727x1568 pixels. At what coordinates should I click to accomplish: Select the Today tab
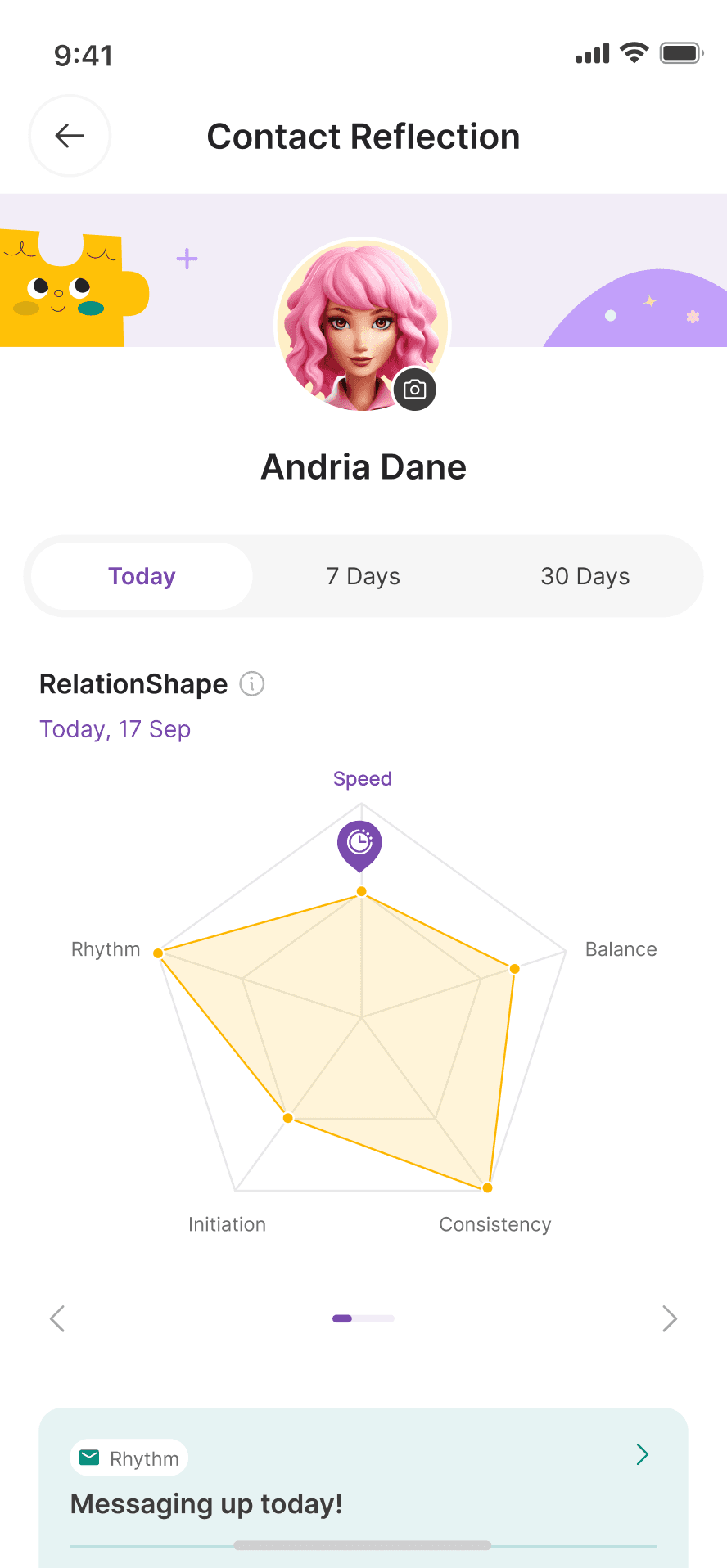tap(142, 576)
